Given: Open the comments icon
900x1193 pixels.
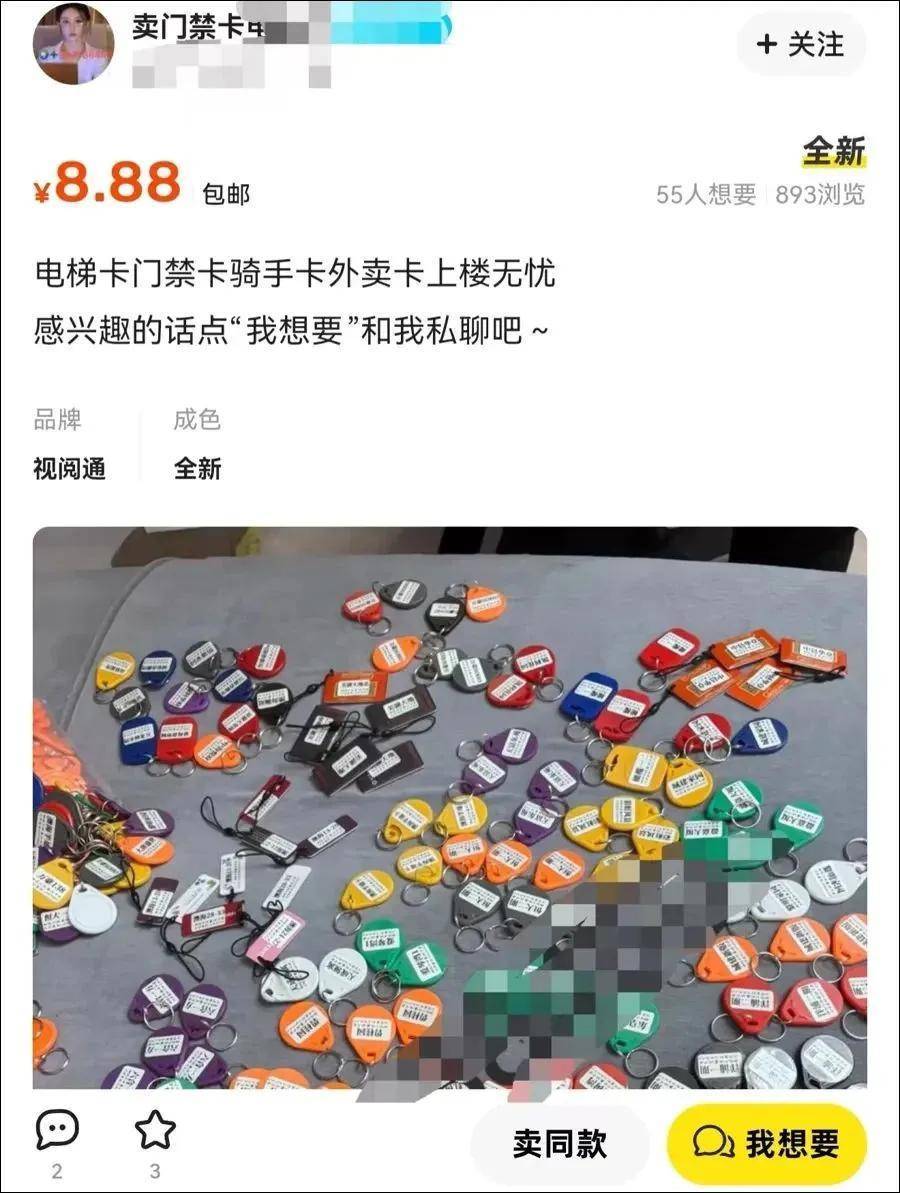Looking at the screenshot, I should (x=57, y=1131).
